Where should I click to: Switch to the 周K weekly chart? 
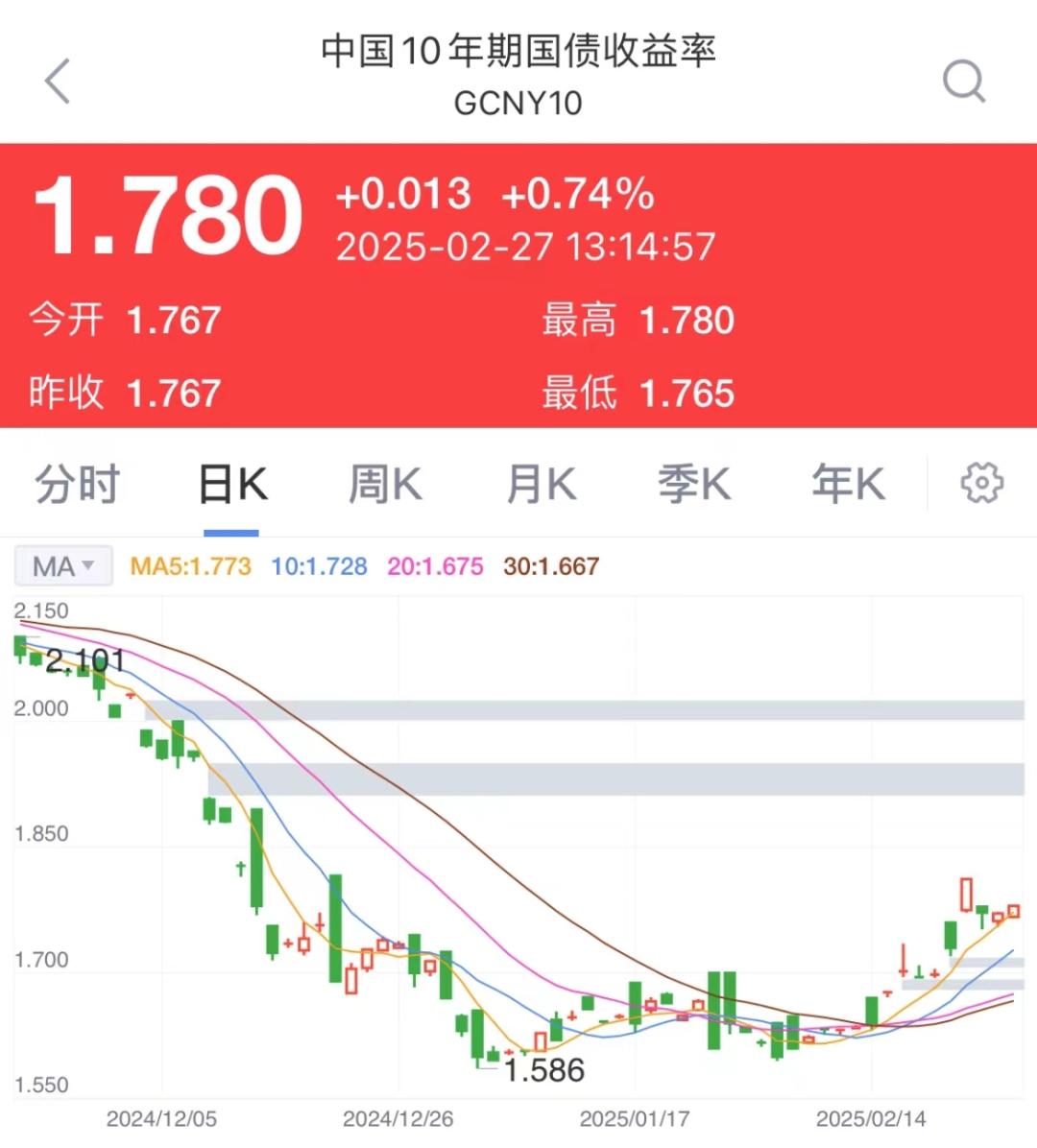[x=385, y=484]
